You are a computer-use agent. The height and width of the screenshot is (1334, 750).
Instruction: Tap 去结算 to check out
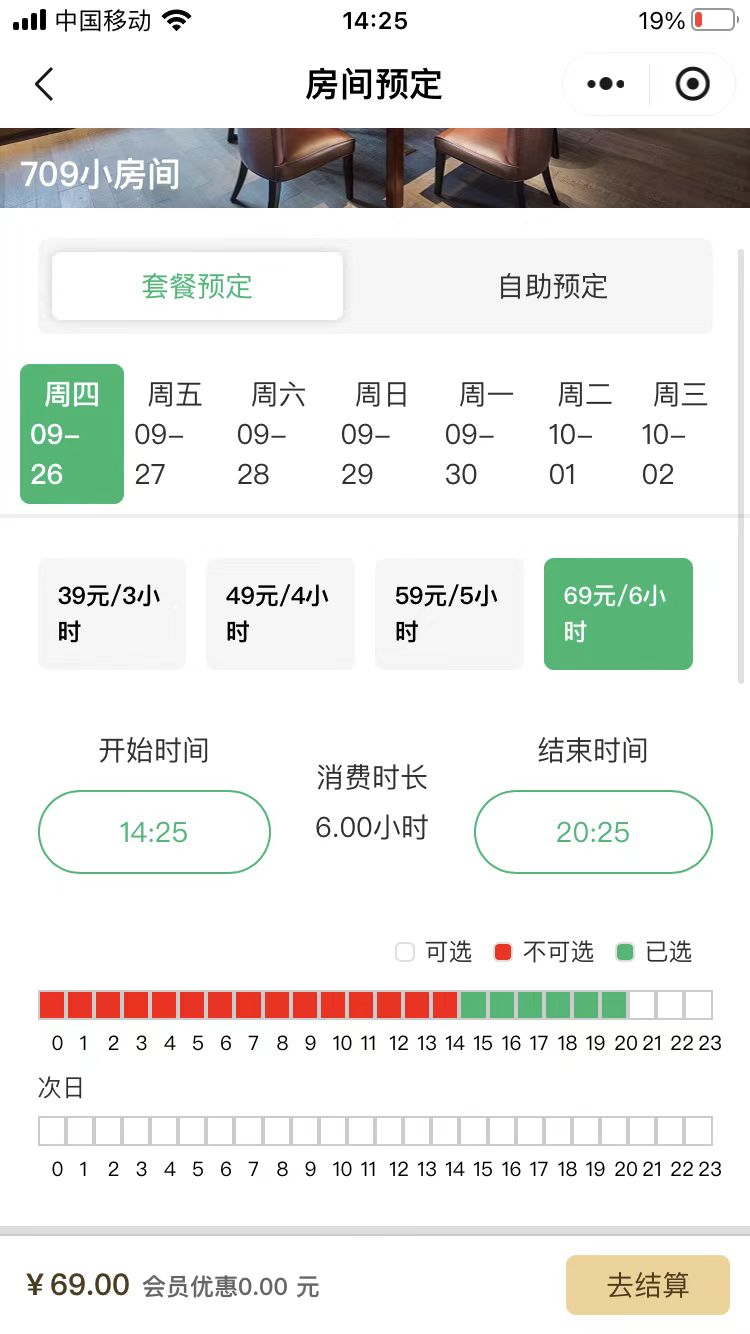pyautogui.click(x=648, y=1285)
